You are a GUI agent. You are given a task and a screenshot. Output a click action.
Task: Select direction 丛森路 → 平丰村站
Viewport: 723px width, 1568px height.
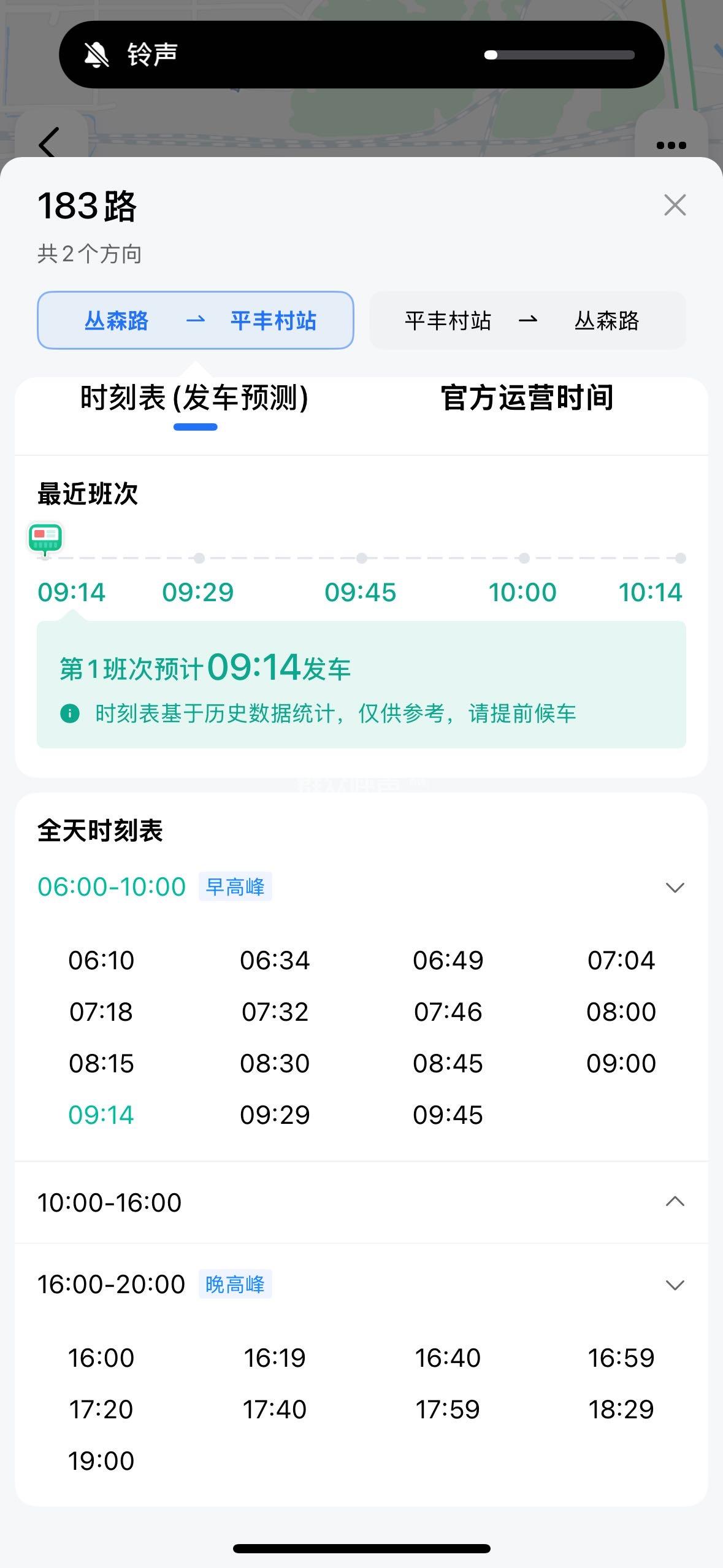click(x=196, y=320)
